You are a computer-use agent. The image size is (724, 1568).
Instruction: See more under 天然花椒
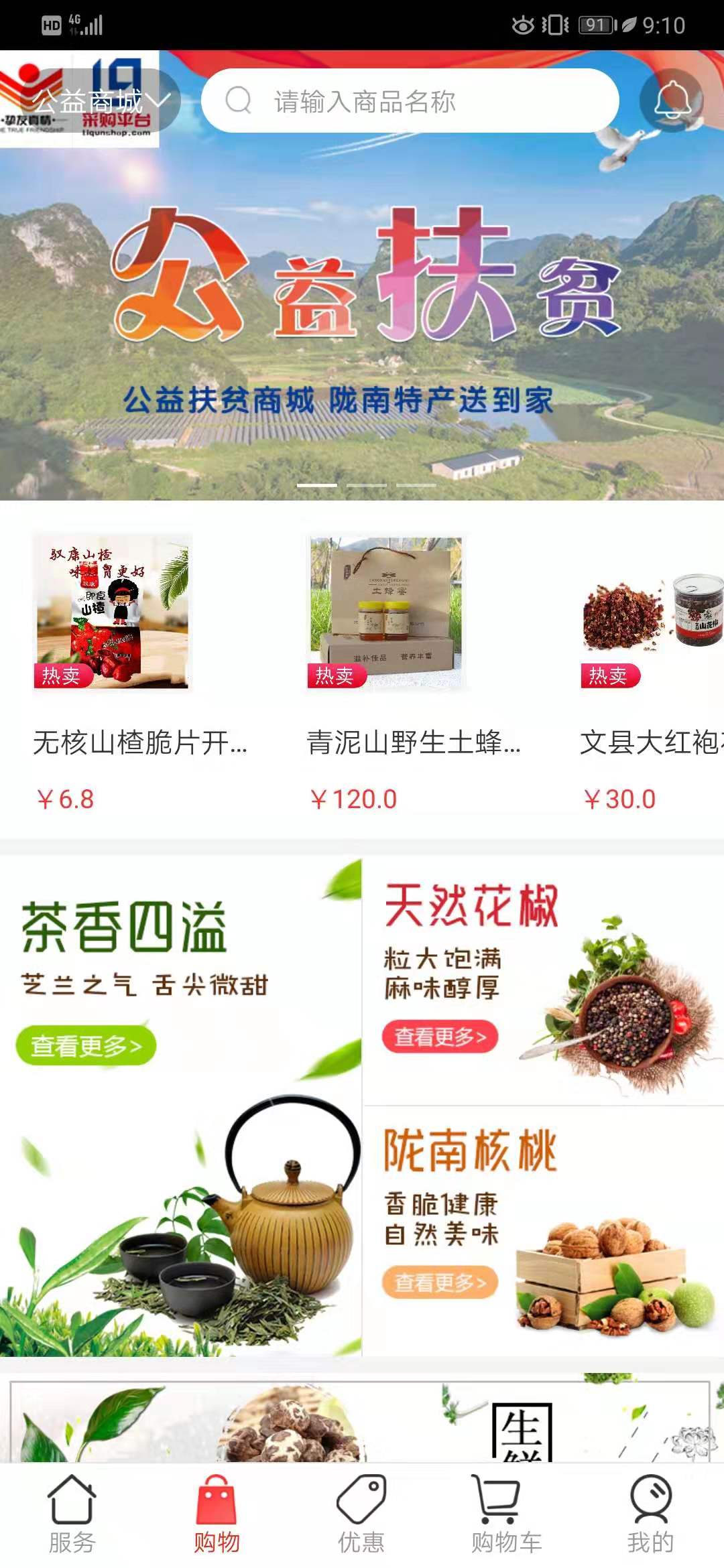coord(440,1037)
